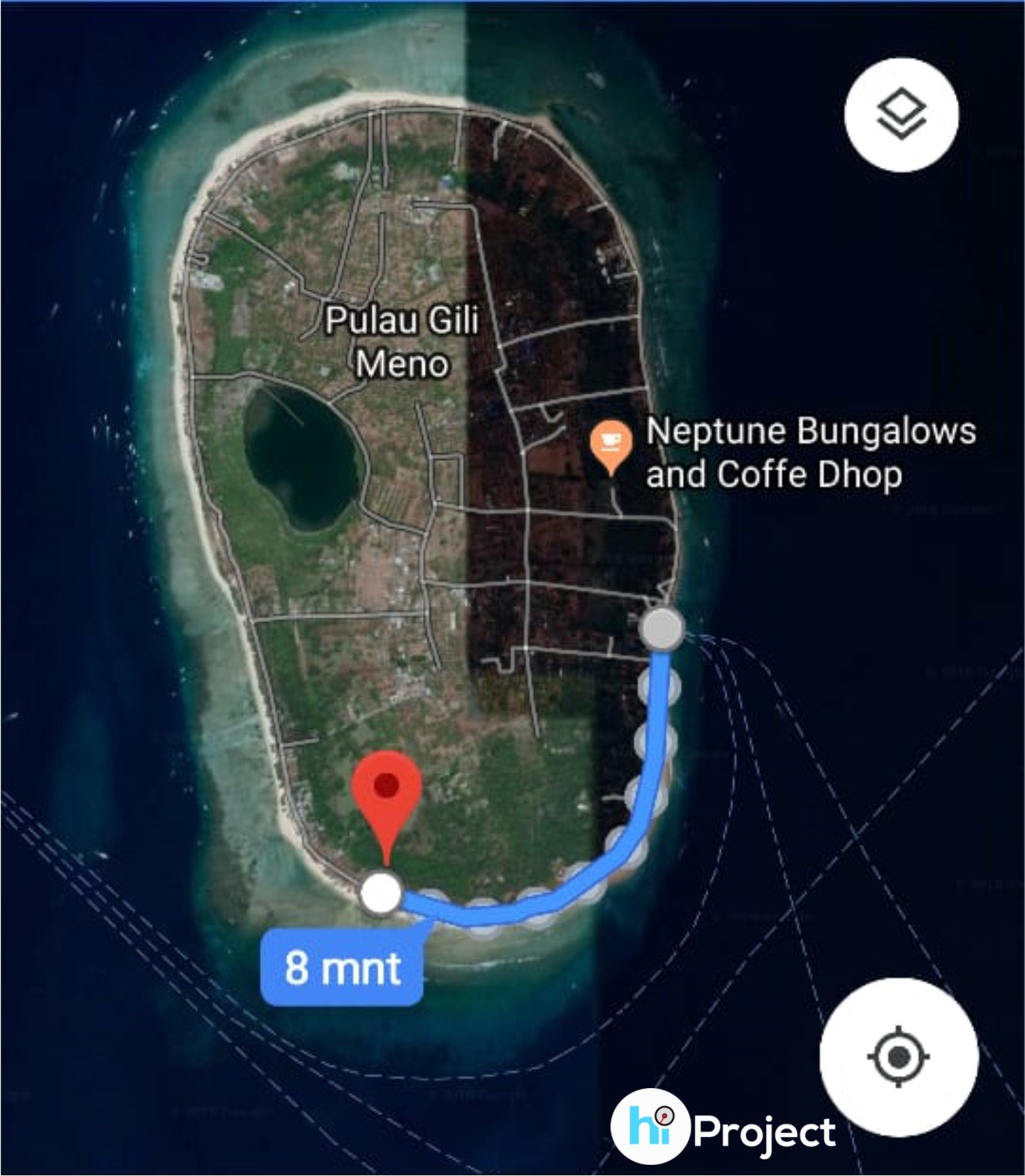Screen dimensions: 1025x1176
Task: Select the 8 mnt route label
Action: (342, 968)
